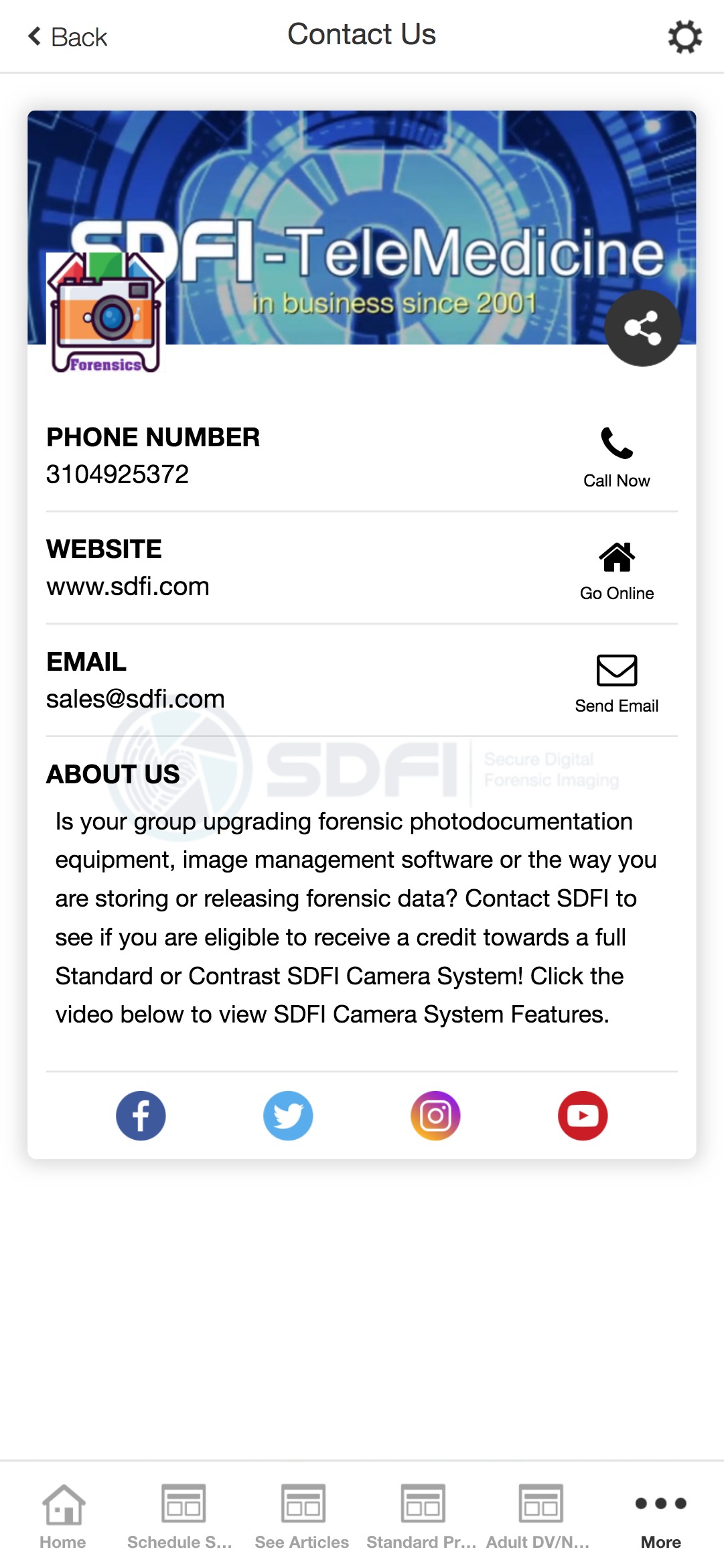Switch to the Standard Pr... tab
This screenshot has height=1568, width=724.
[421, 1517]
